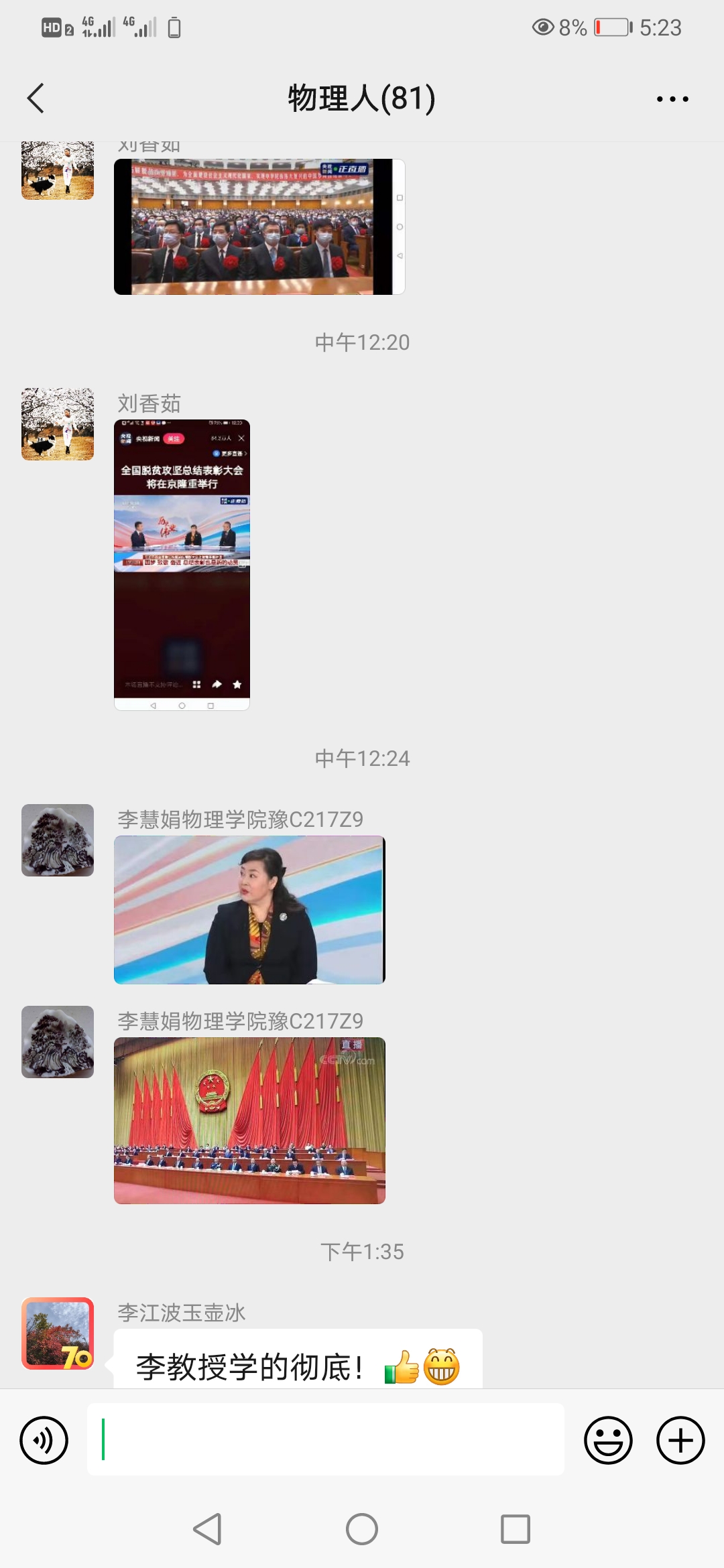The image size is (724, 1568).
Task: Go back from the 物理人 group chat
Action: point(36,99)
